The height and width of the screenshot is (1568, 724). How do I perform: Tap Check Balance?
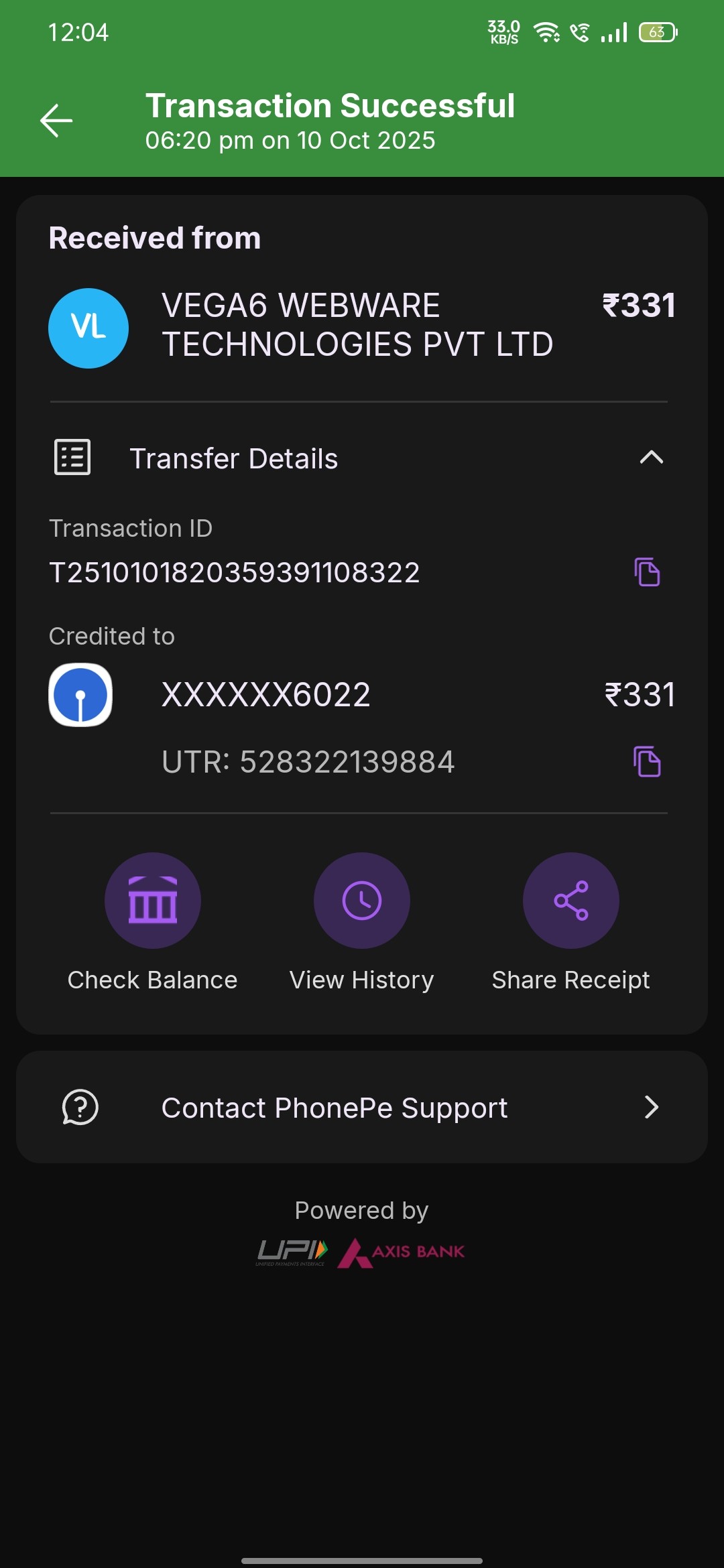click(152, 900)
